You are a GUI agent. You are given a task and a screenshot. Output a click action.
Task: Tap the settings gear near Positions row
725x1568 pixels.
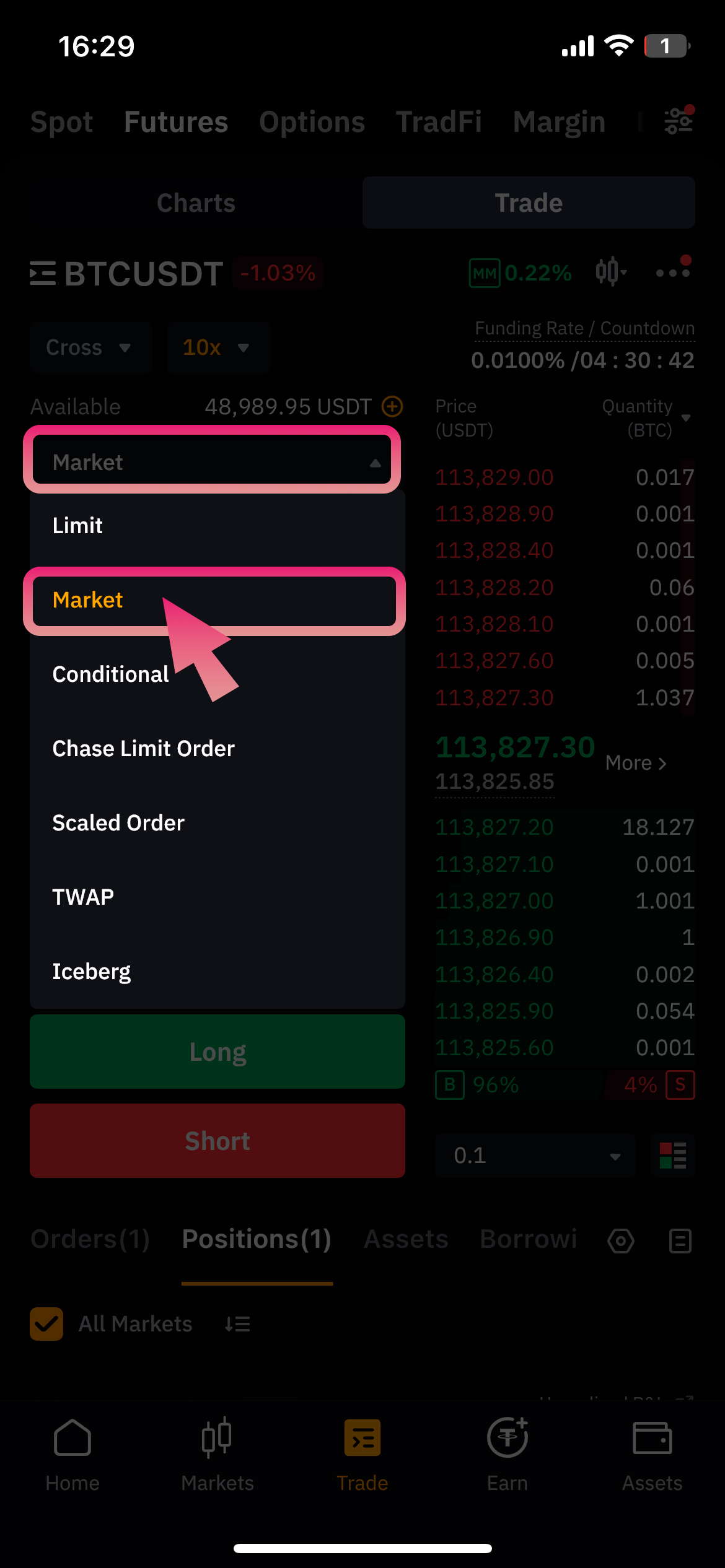620,1240
